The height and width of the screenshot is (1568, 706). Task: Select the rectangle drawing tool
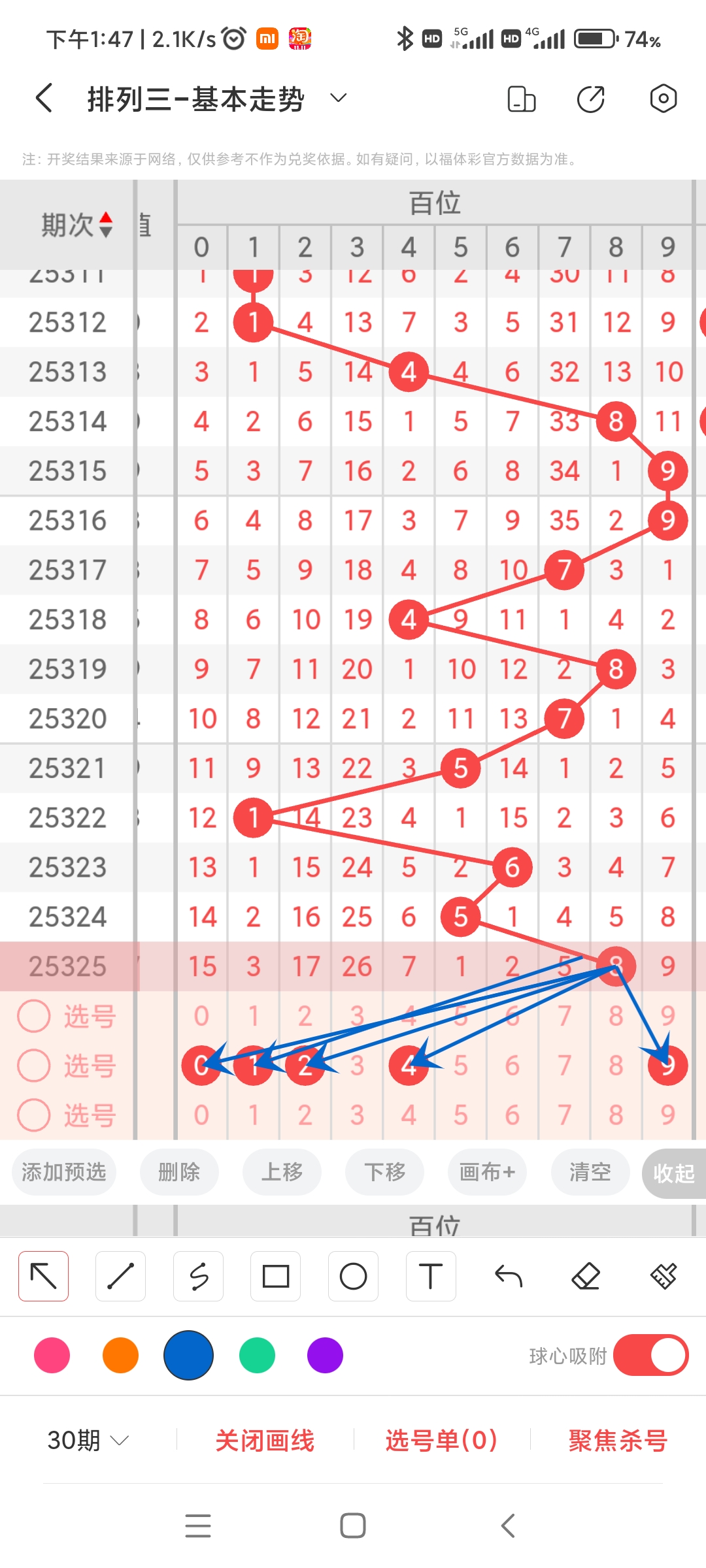pos(276,1275)
